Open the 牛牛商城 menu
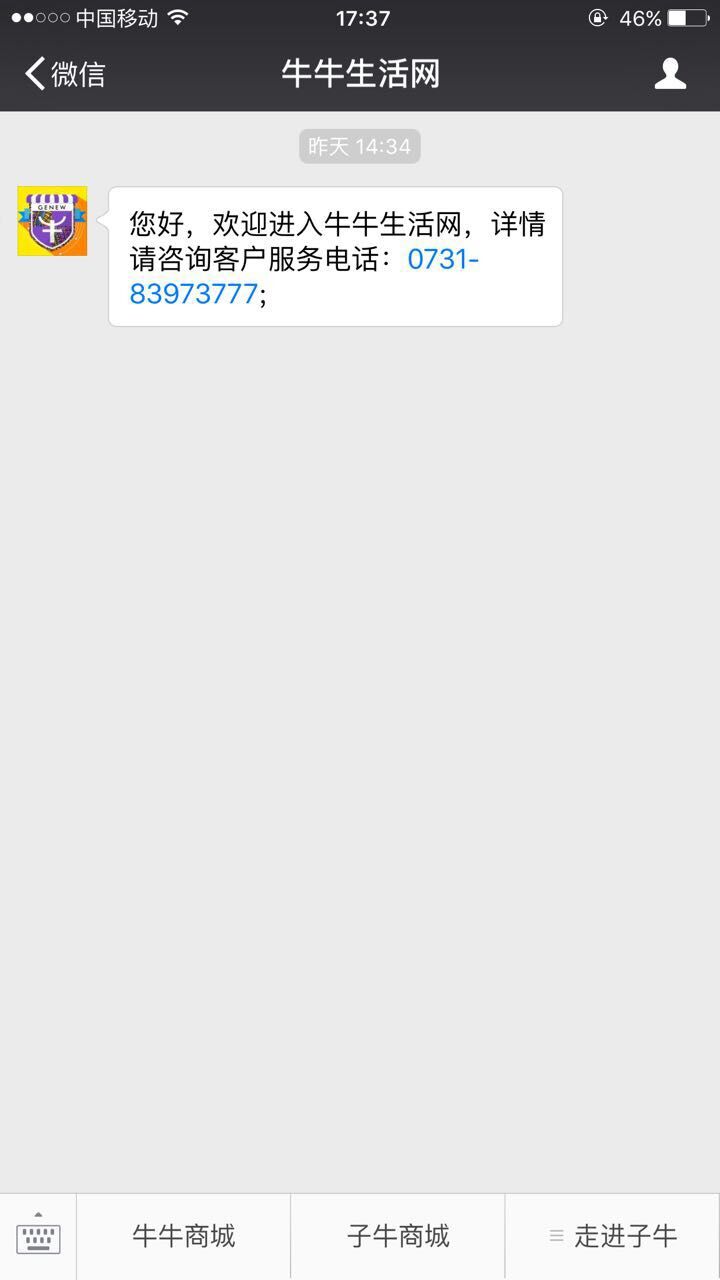This screenshot has height=1280, width=720. [184, 1236]
